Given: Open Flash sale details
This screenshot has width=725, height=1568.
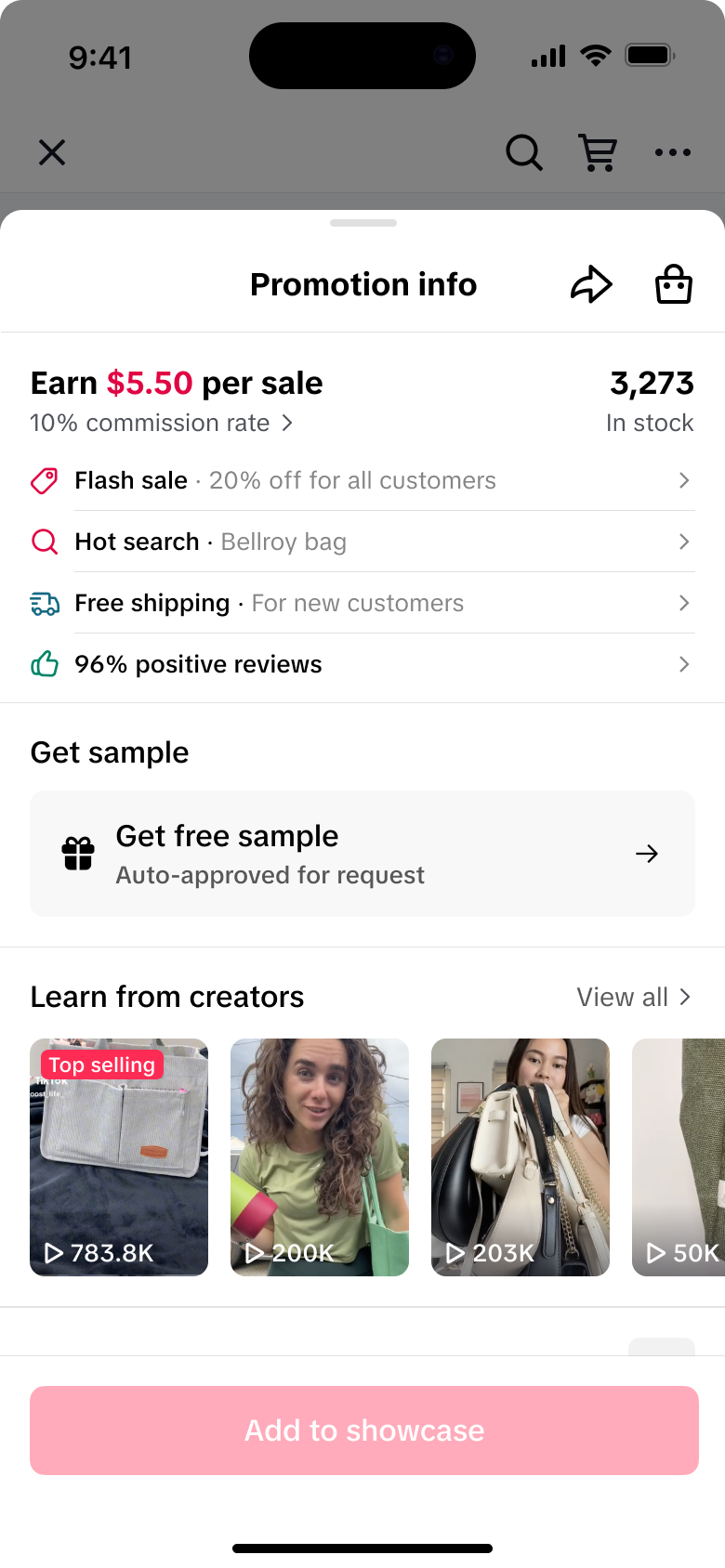Looking at the screenshot, I should [362, 480].
